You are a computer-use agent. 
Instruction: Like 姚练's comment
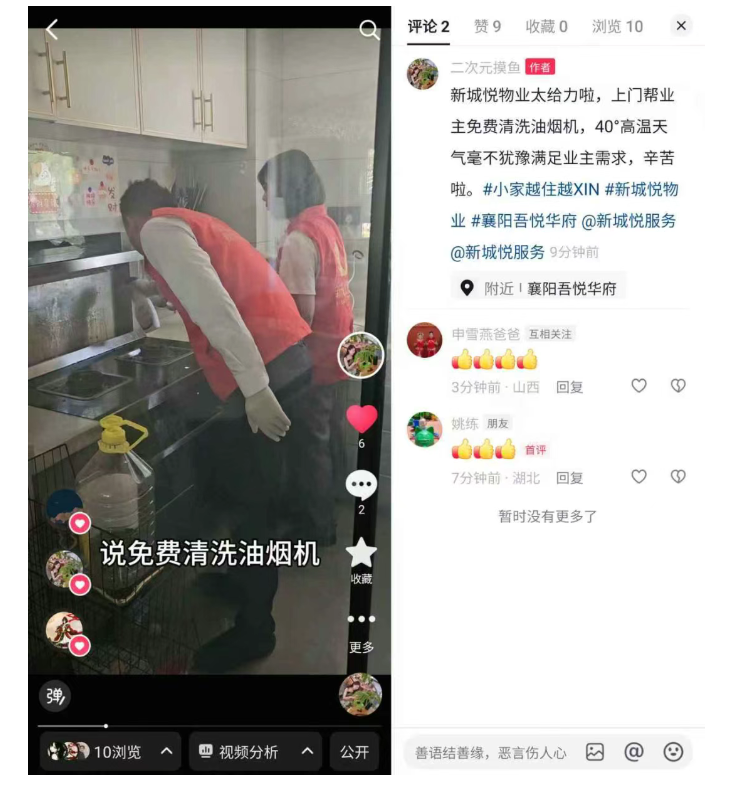[639, 477]
